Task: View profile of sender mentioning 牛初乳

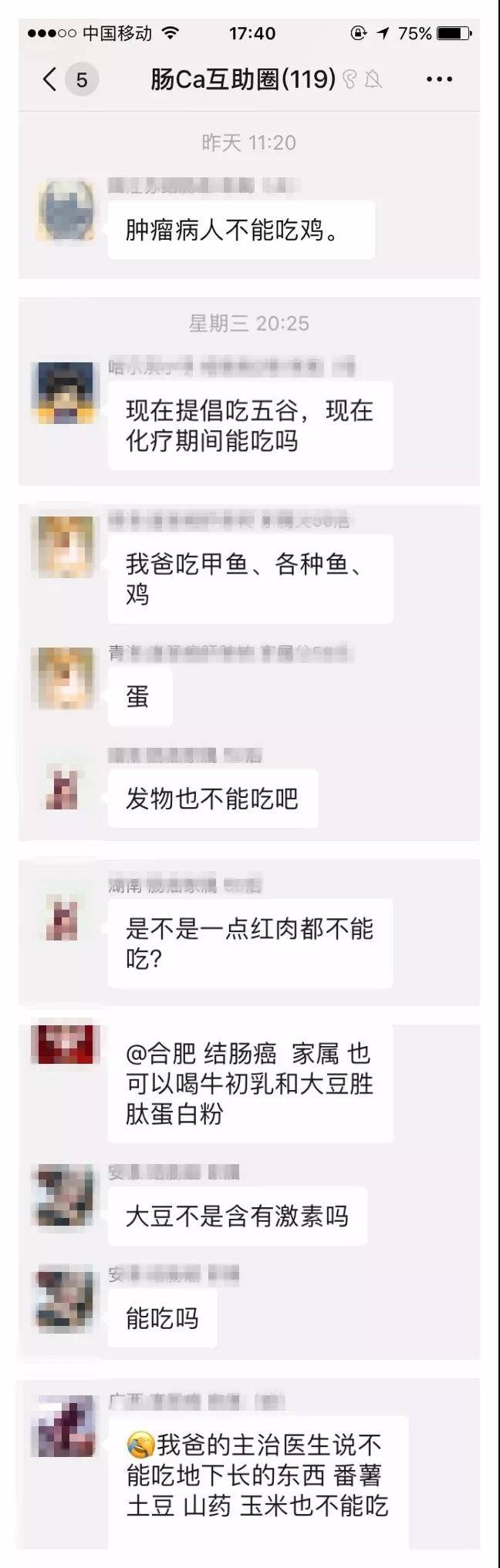Action: coord(66,1046)
